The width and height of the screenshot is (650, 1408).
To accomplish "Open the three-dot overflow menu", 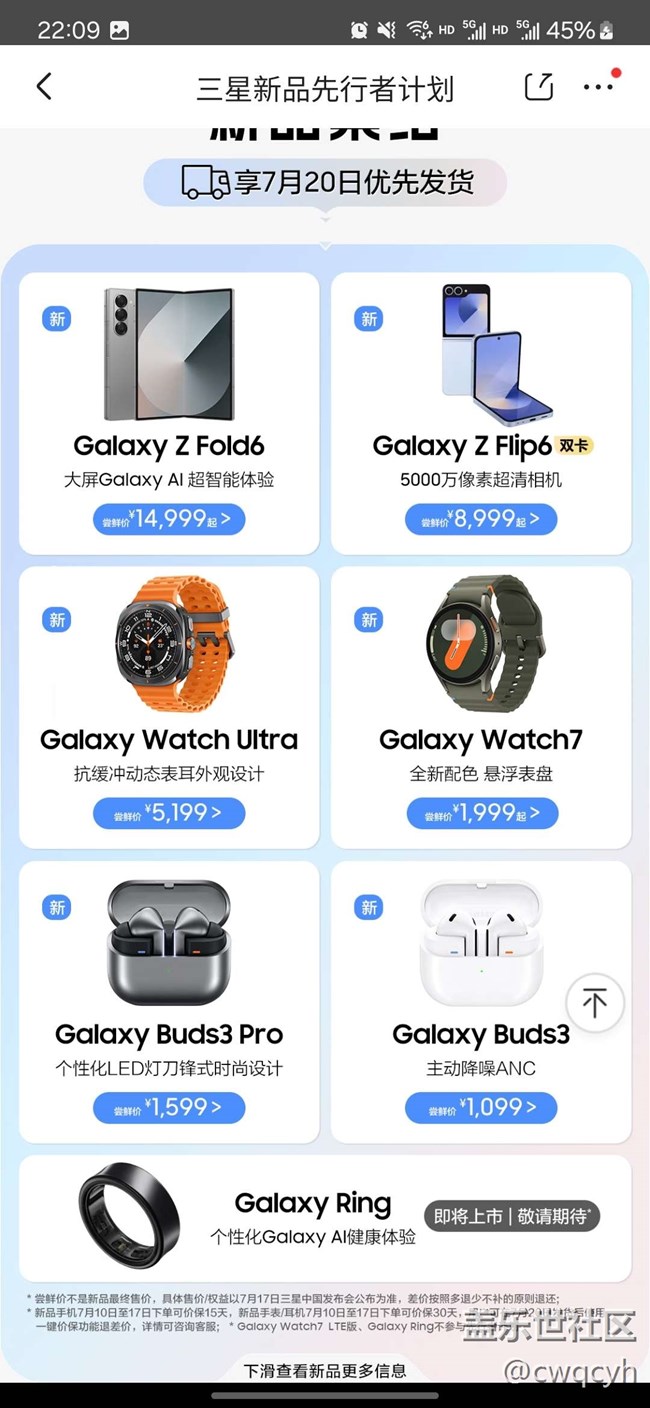I will [598, 87].
